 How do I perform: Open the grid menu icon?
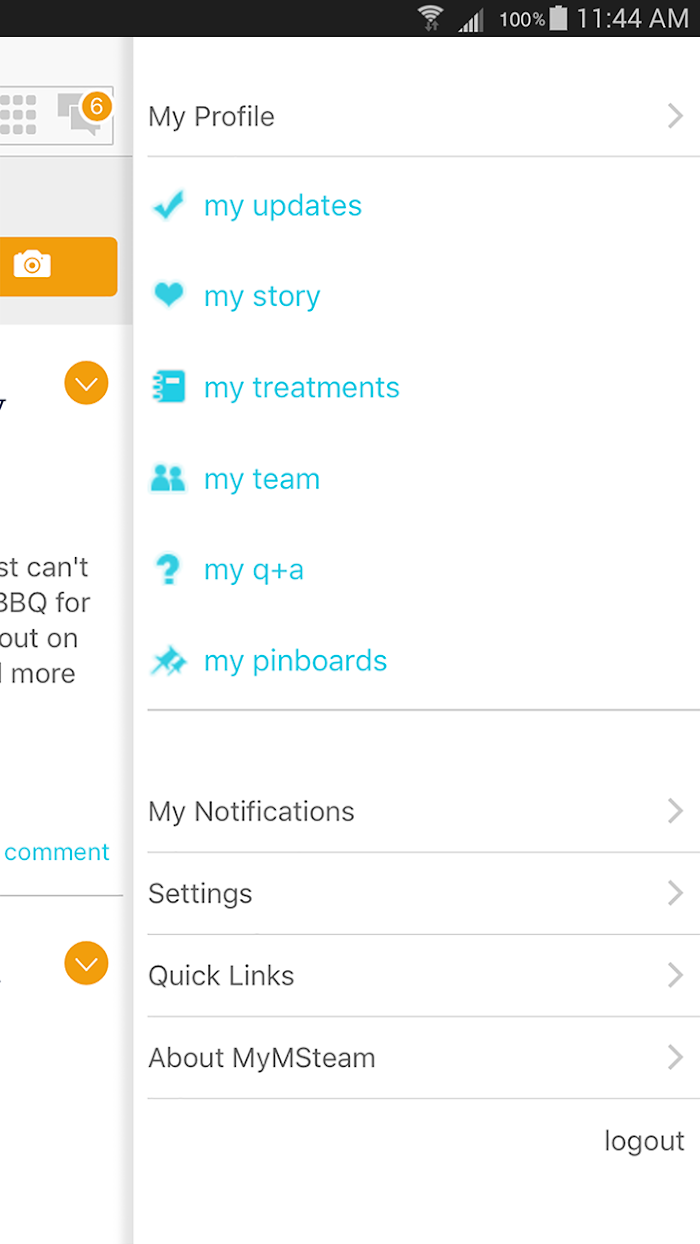19,116
